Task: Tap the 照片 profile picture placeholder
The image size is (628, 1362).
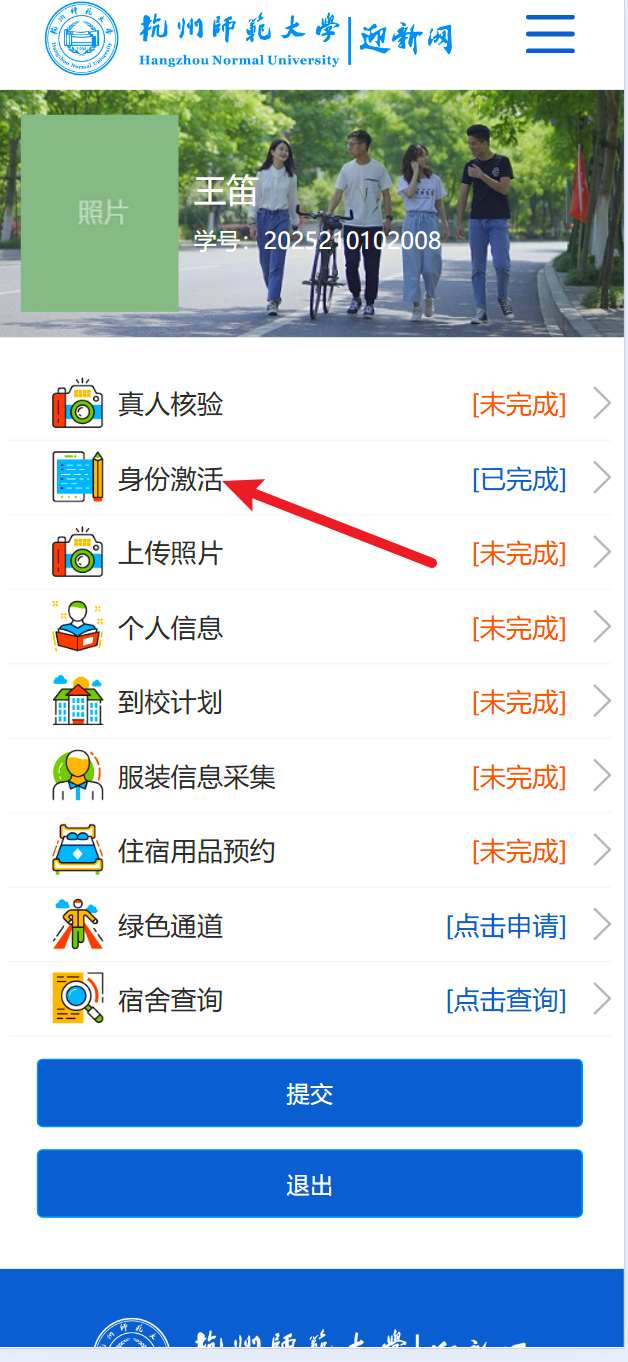Action: [x=100, y=213]
